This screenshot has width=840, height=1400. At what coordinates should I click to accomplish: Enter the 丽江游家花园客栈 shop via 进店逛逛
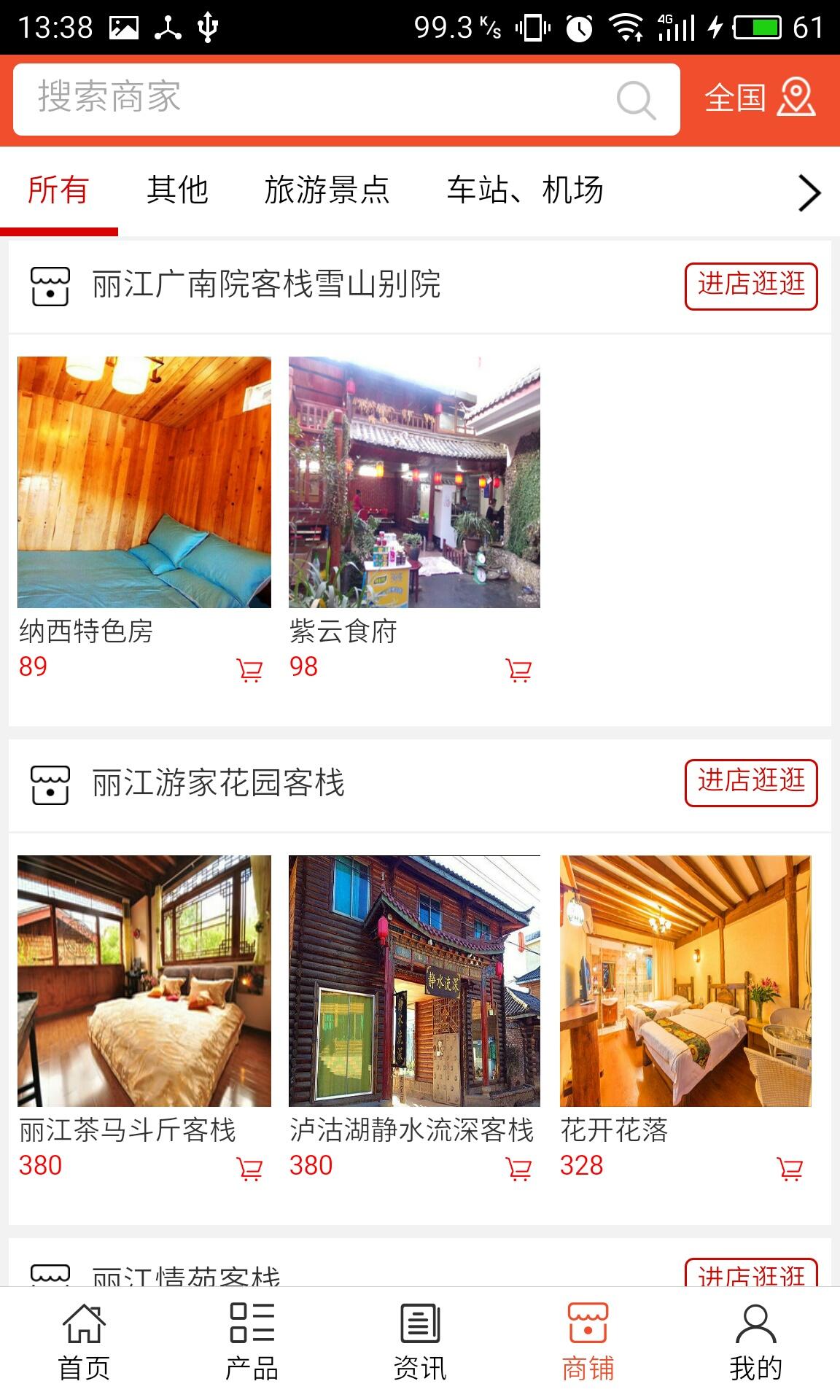click(x=751, y=783)
